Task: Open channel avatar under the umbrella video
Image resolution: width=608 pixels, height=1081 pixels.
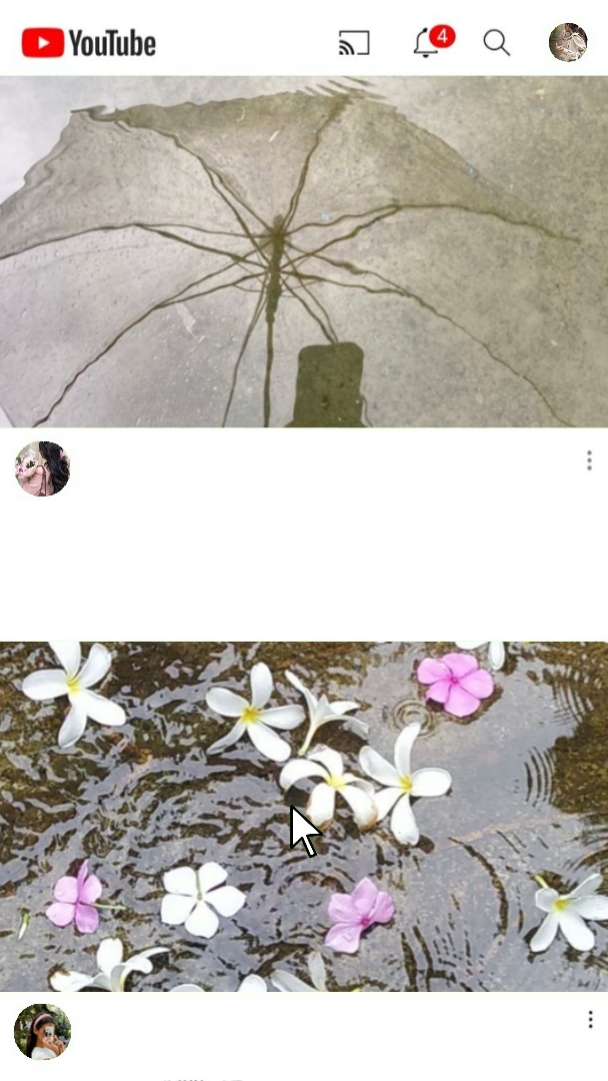Action: pos(43,468)
